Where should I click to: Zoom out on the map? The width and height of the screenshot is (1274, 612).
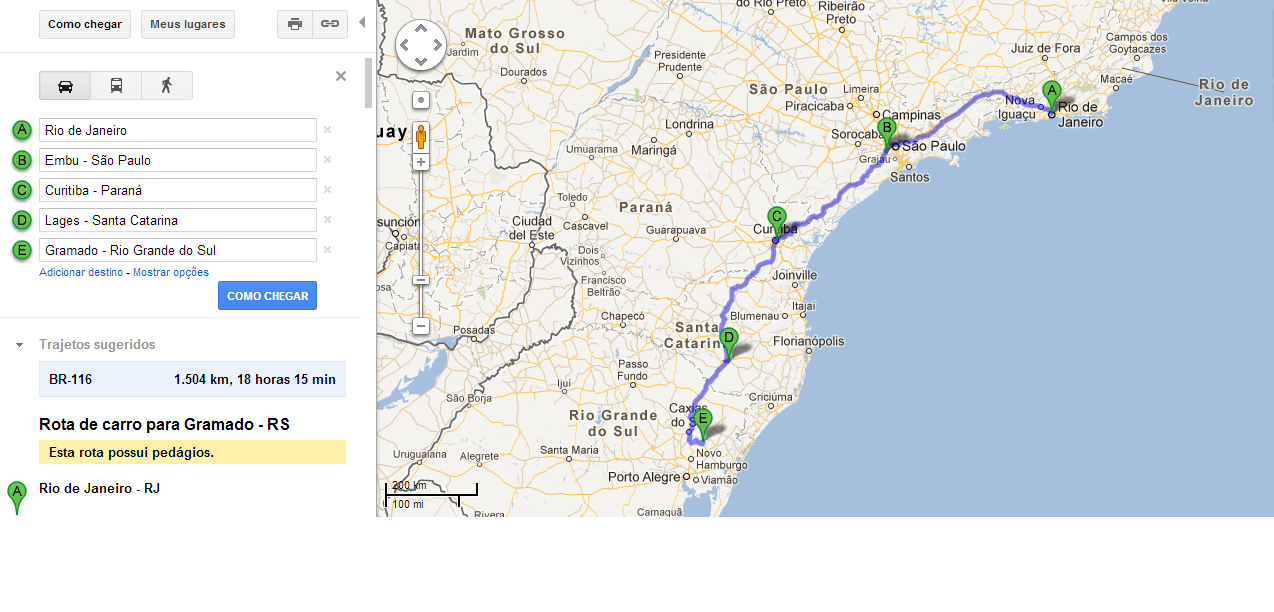pyautogui.click(x=421, y=326)
